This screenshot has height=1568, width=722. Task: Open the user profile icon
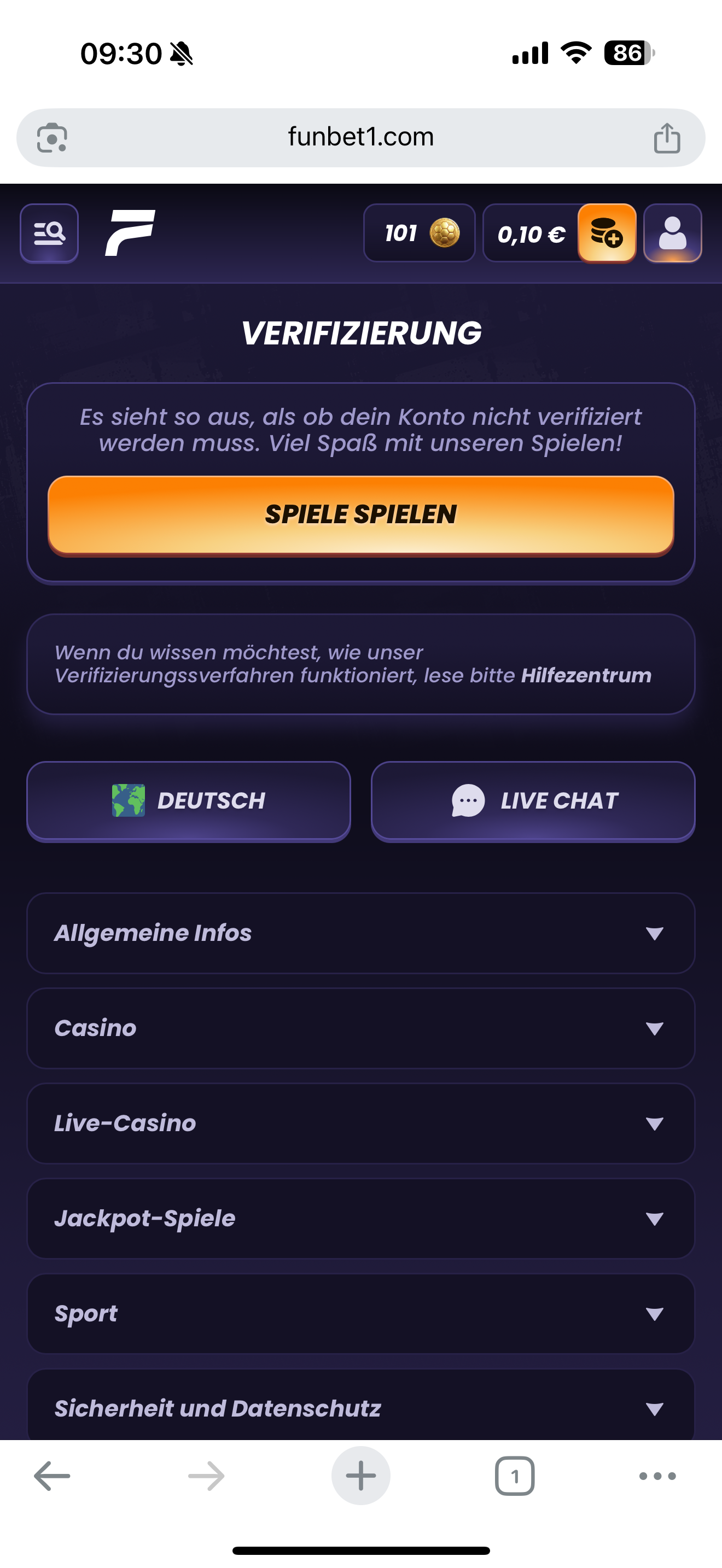click(672, 233)
